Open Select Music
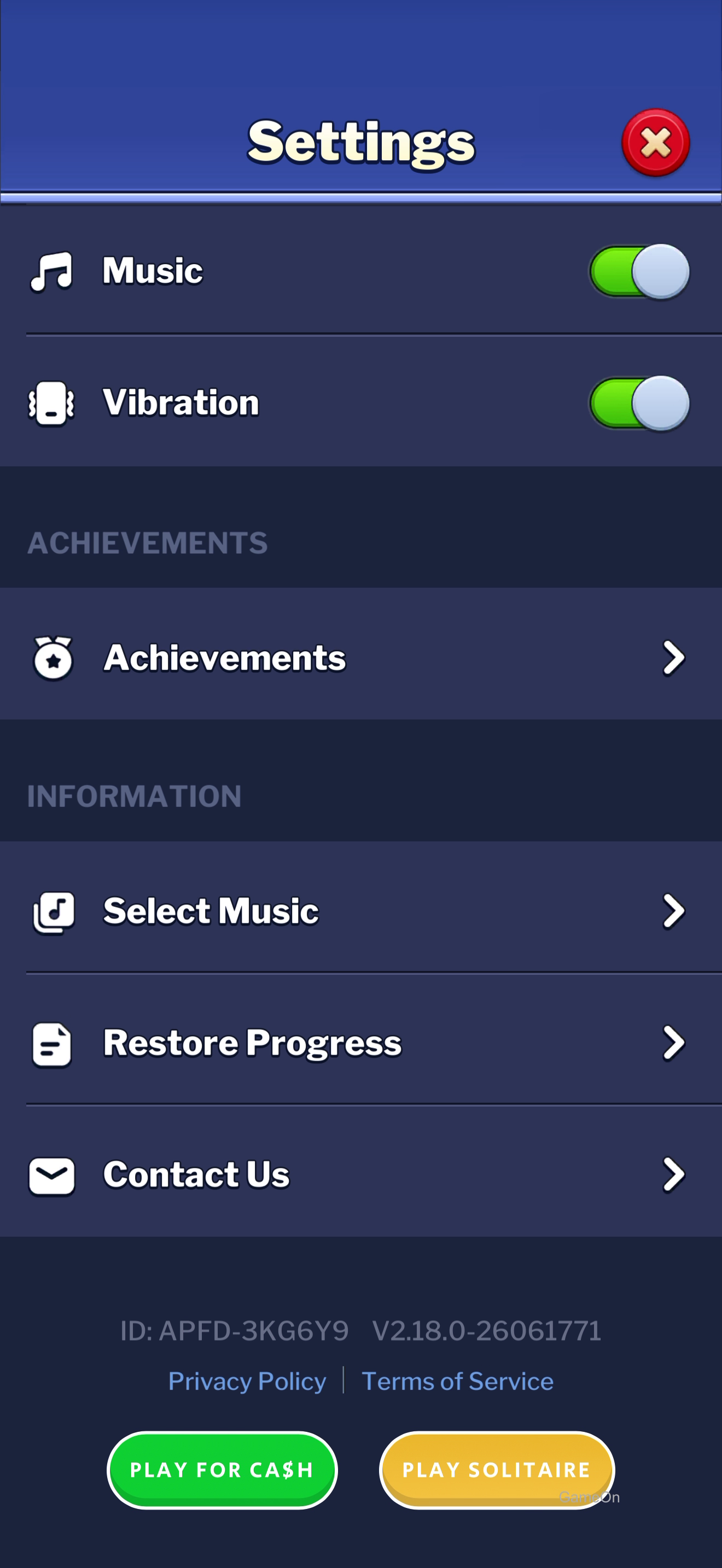The width and height of the screenshot is (722, 1568). [x=361, y=911]
